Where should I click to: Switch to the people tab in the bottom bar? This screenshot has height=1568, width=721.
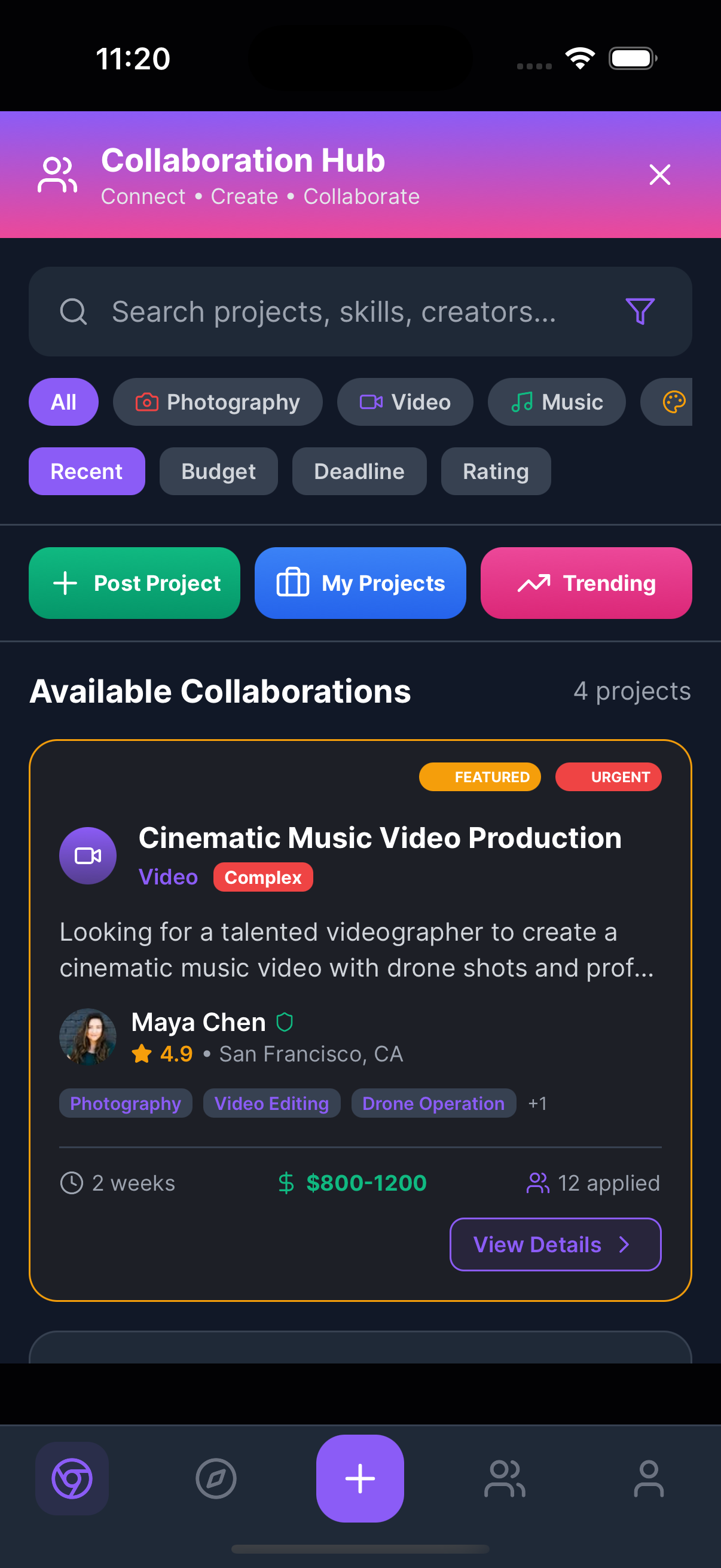tap(505, 1478)
